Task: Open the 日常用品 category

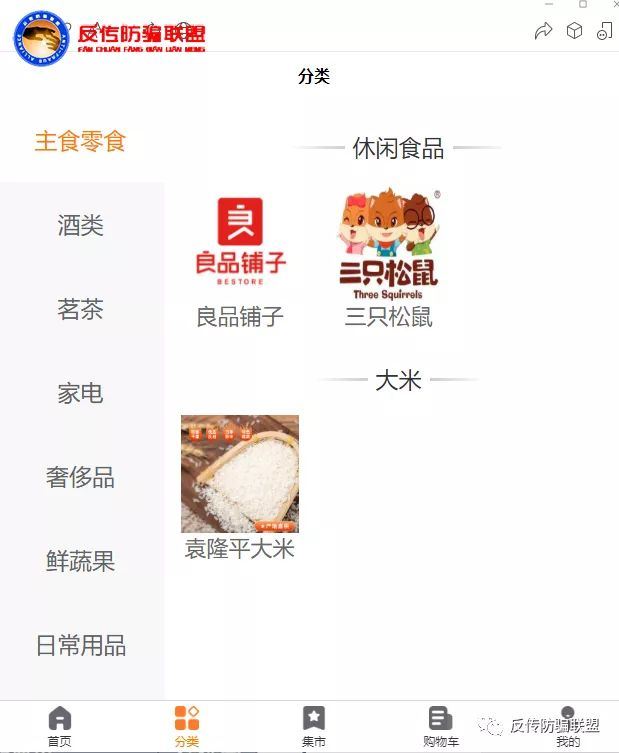Action: [x=80, y=646]
